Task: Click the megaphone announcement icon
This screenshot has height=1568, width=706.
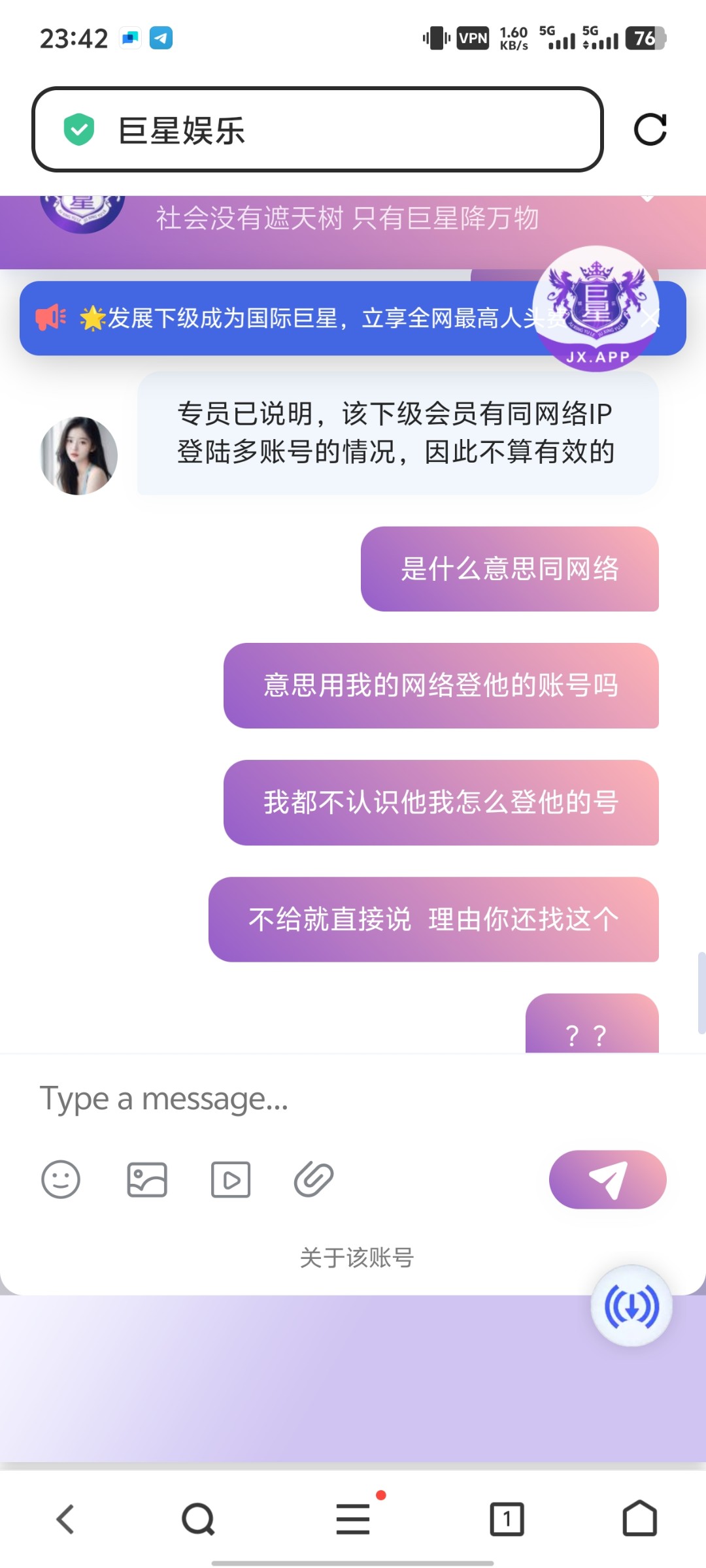Action: coord(51,316)
